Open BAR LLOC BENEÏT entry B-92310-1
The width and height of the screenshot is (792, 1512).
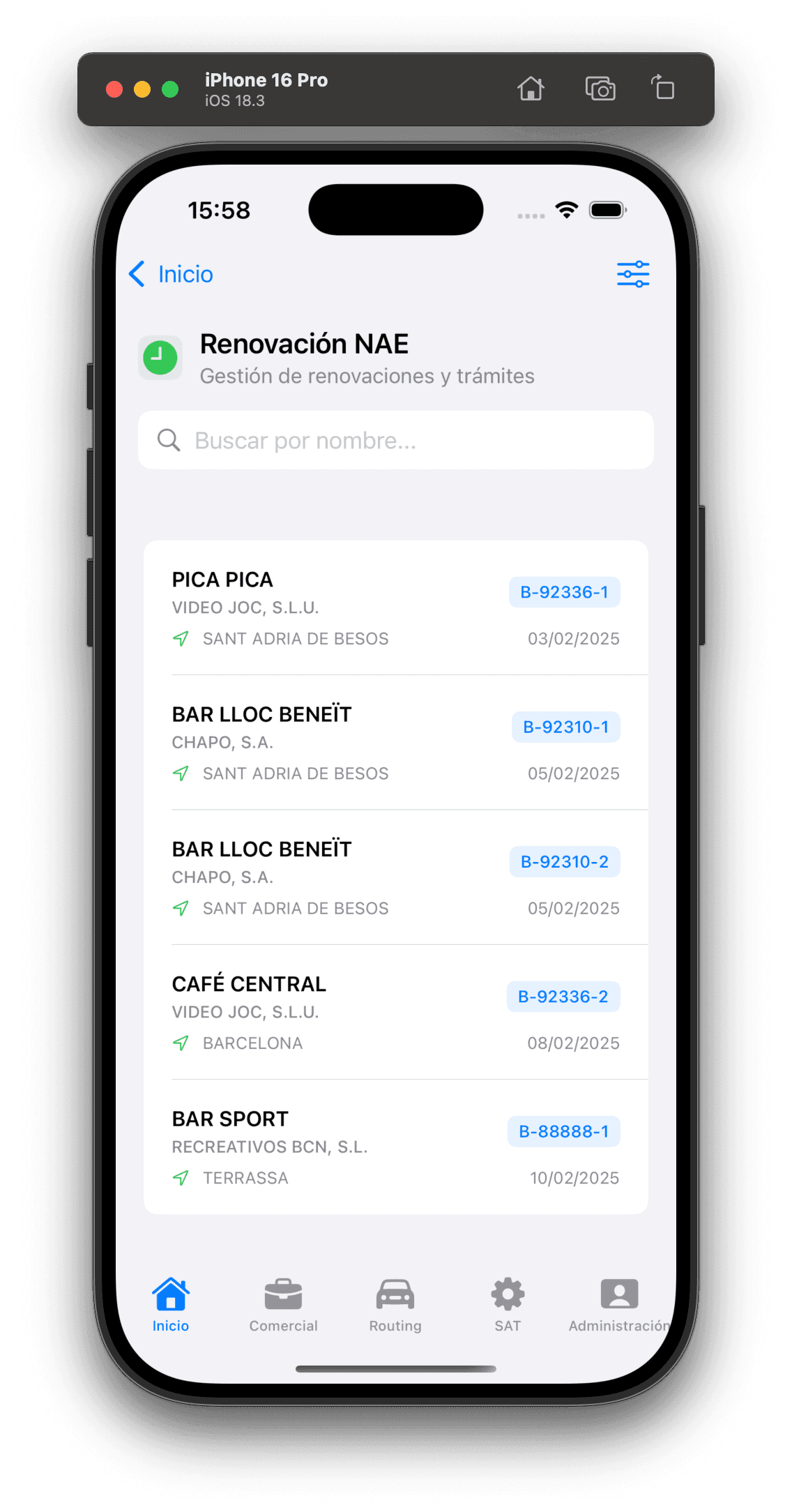pos(395,743)
